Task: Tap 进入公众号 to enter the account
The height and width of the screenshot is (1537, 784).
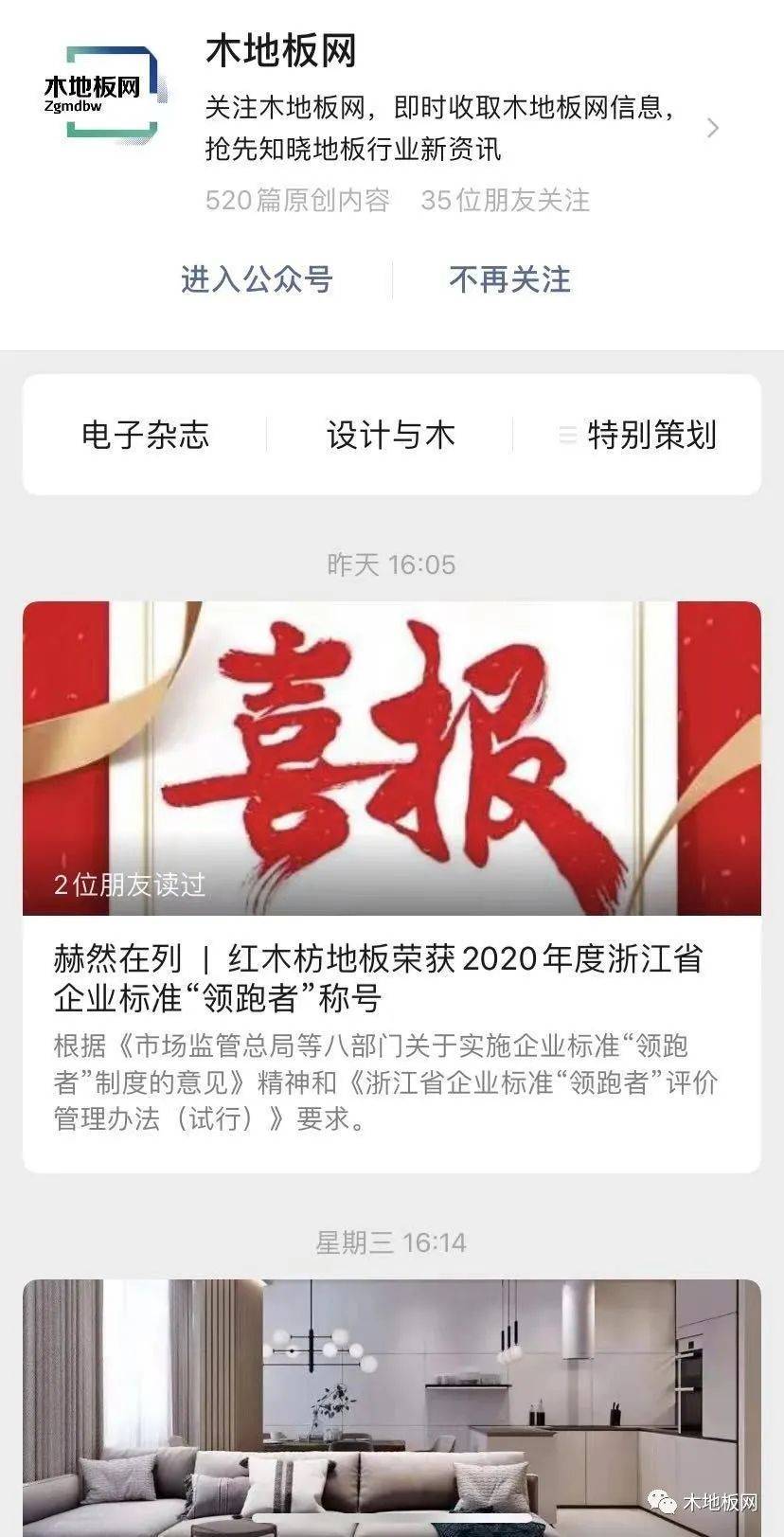Action: [257, 279]
